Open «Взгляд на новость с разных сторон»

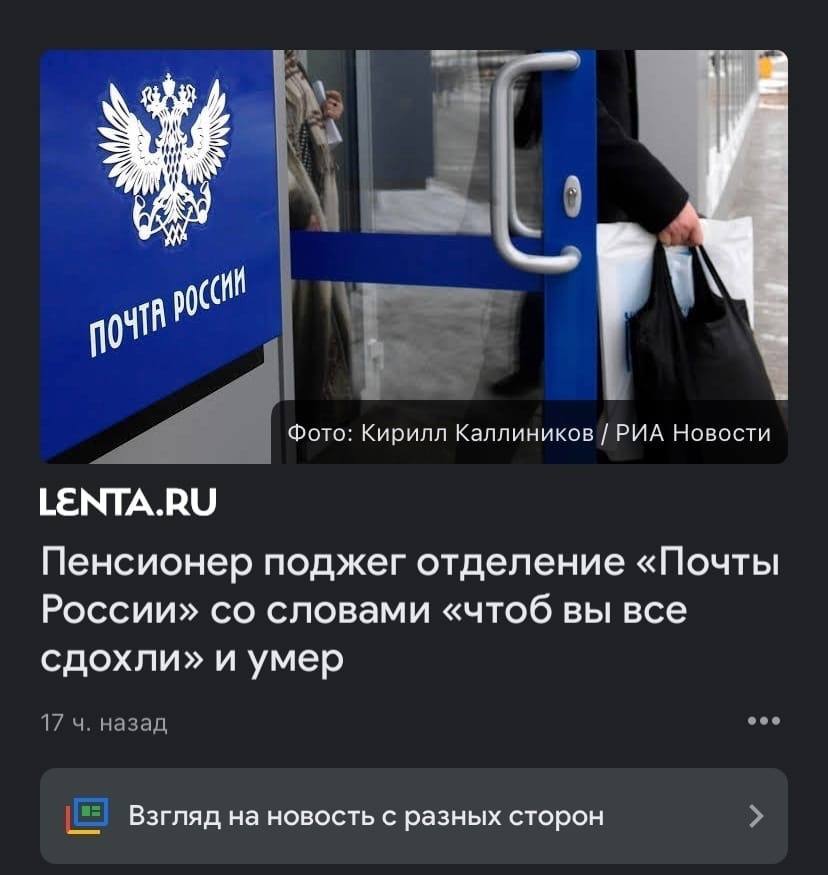click(414, 816)
